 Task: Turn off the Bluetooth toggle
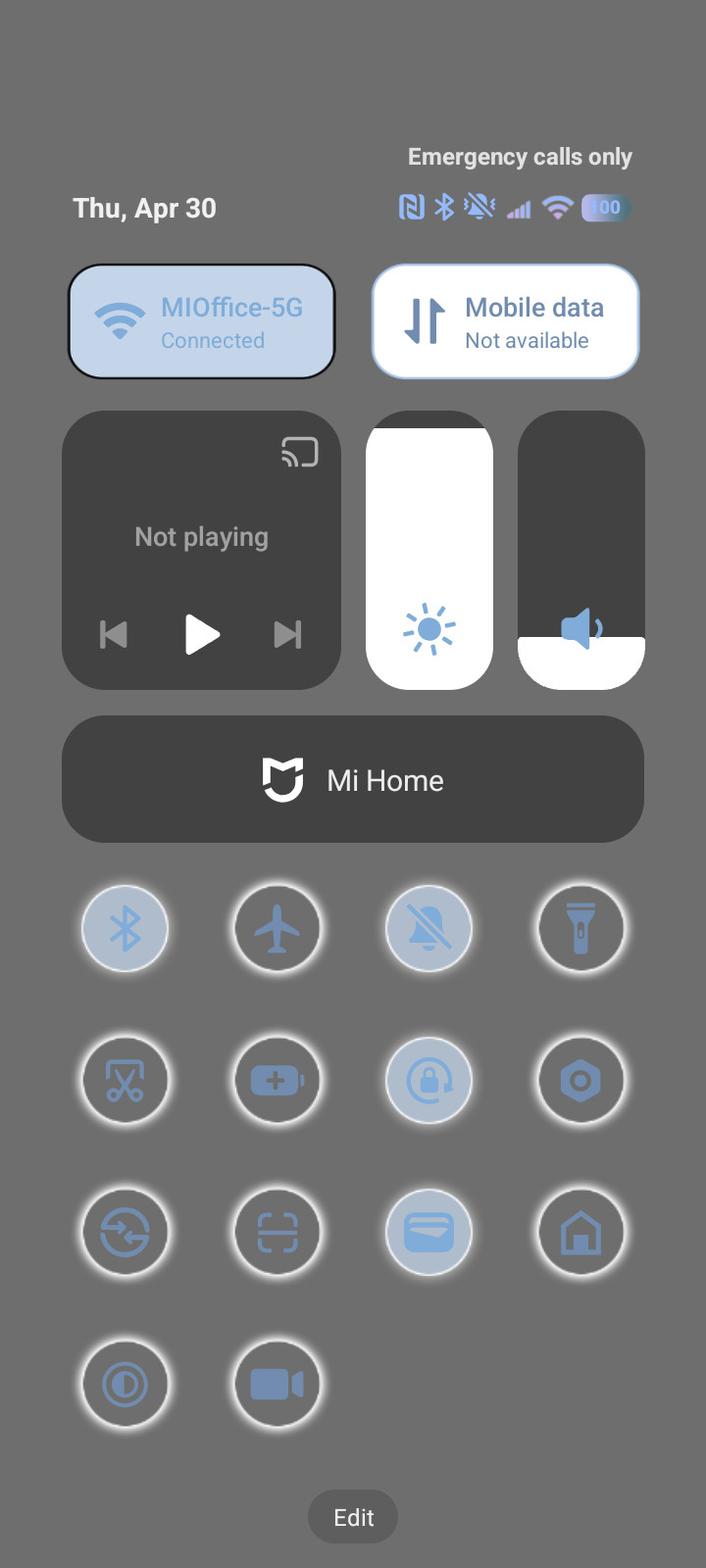pos(125,928)
